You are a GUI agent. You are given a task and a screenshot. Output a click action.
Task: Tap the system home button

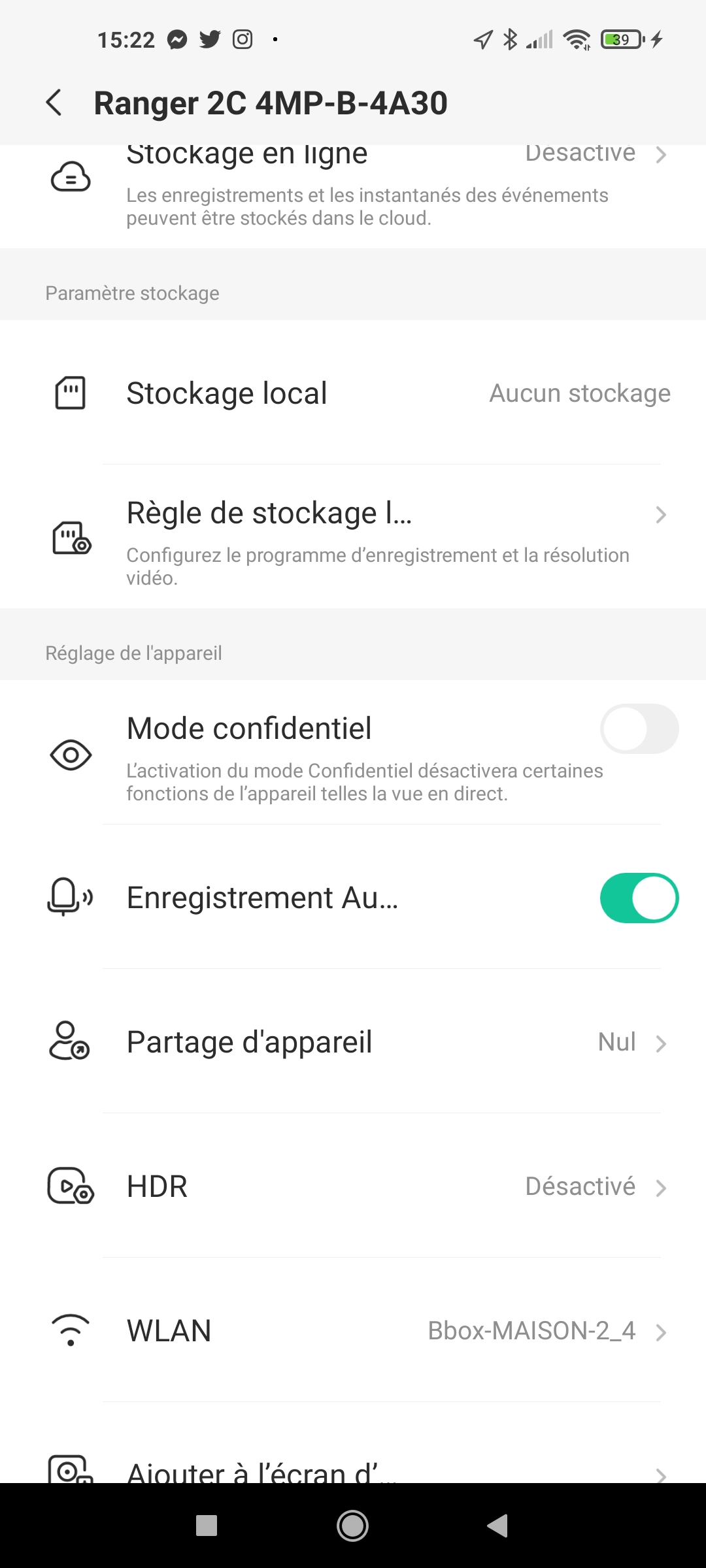pyautogui.click(x=352, y=1526)
